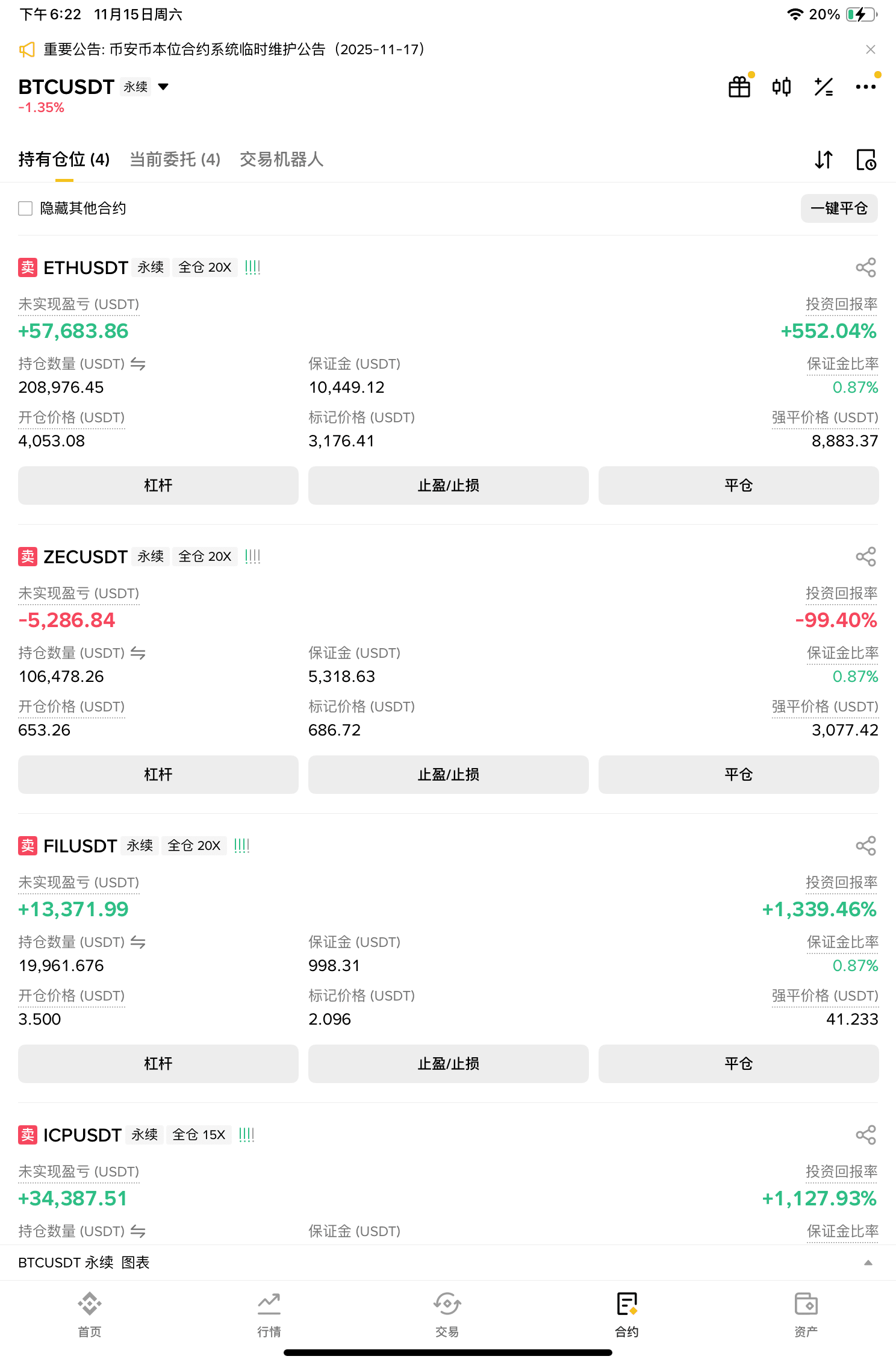This screenshot has height=1365, width=896.
Task: Share the ICPUSDT position
Action: [865, 1135]
